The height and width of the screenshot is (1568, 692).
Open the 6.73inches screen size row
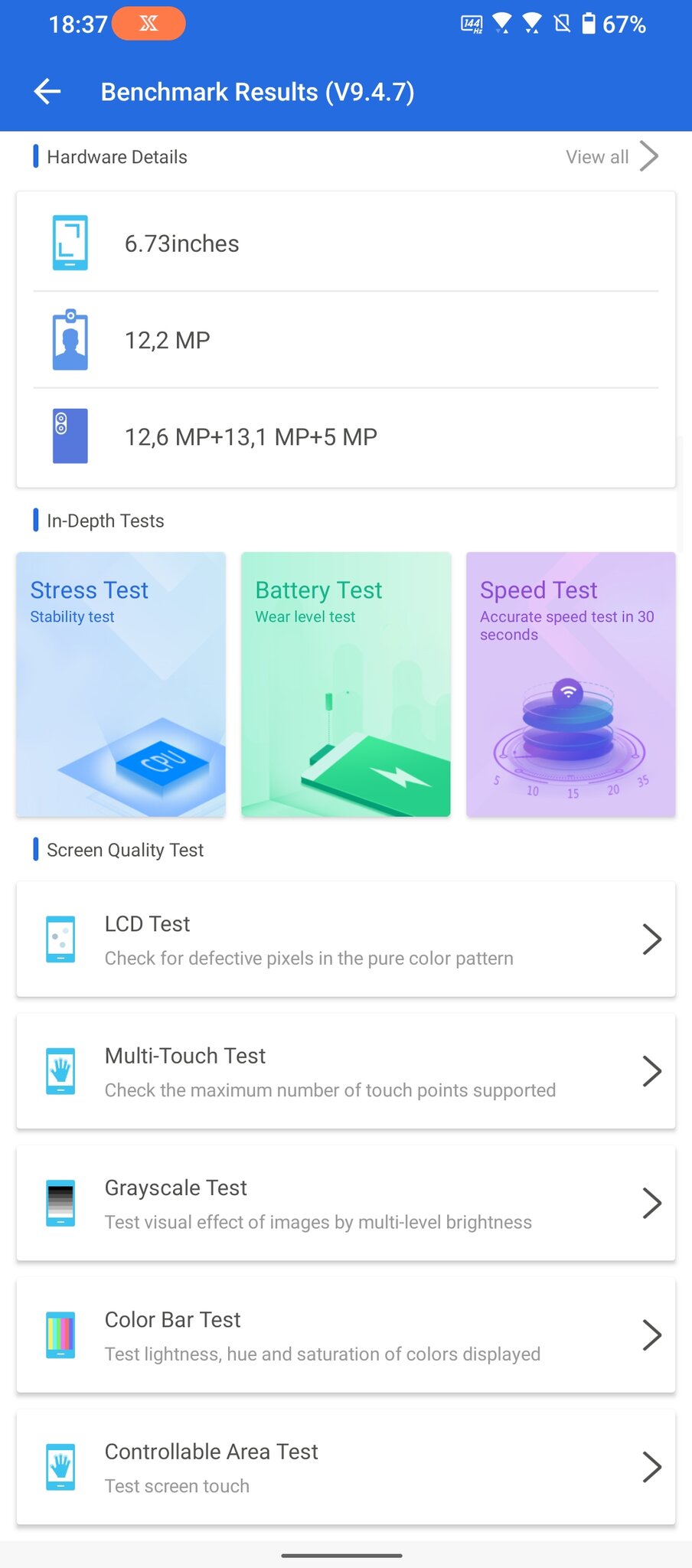coord(345,243)
